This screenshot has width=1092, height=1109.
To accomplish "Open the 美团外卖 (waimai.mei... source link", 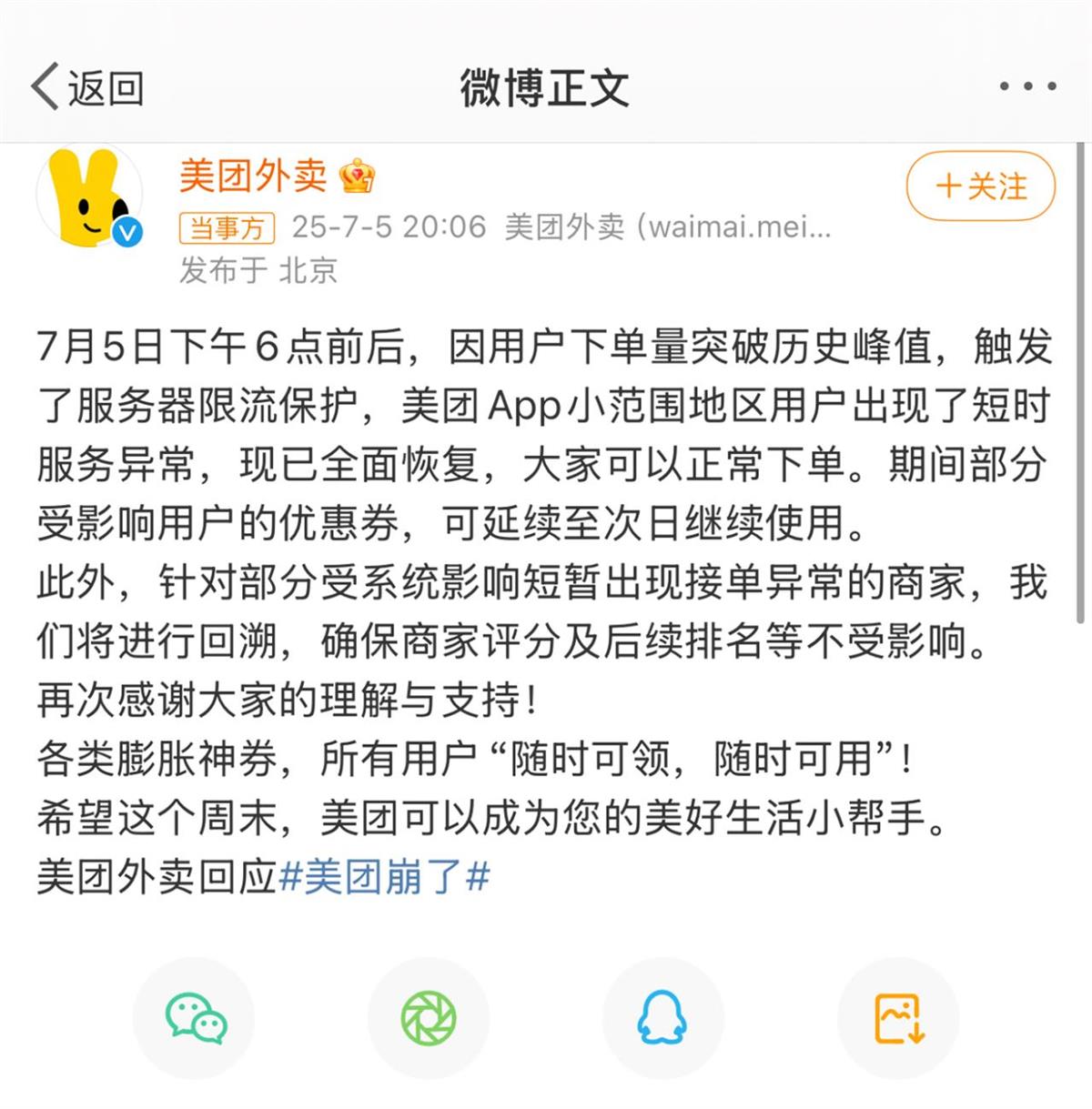I will [667, 227].
